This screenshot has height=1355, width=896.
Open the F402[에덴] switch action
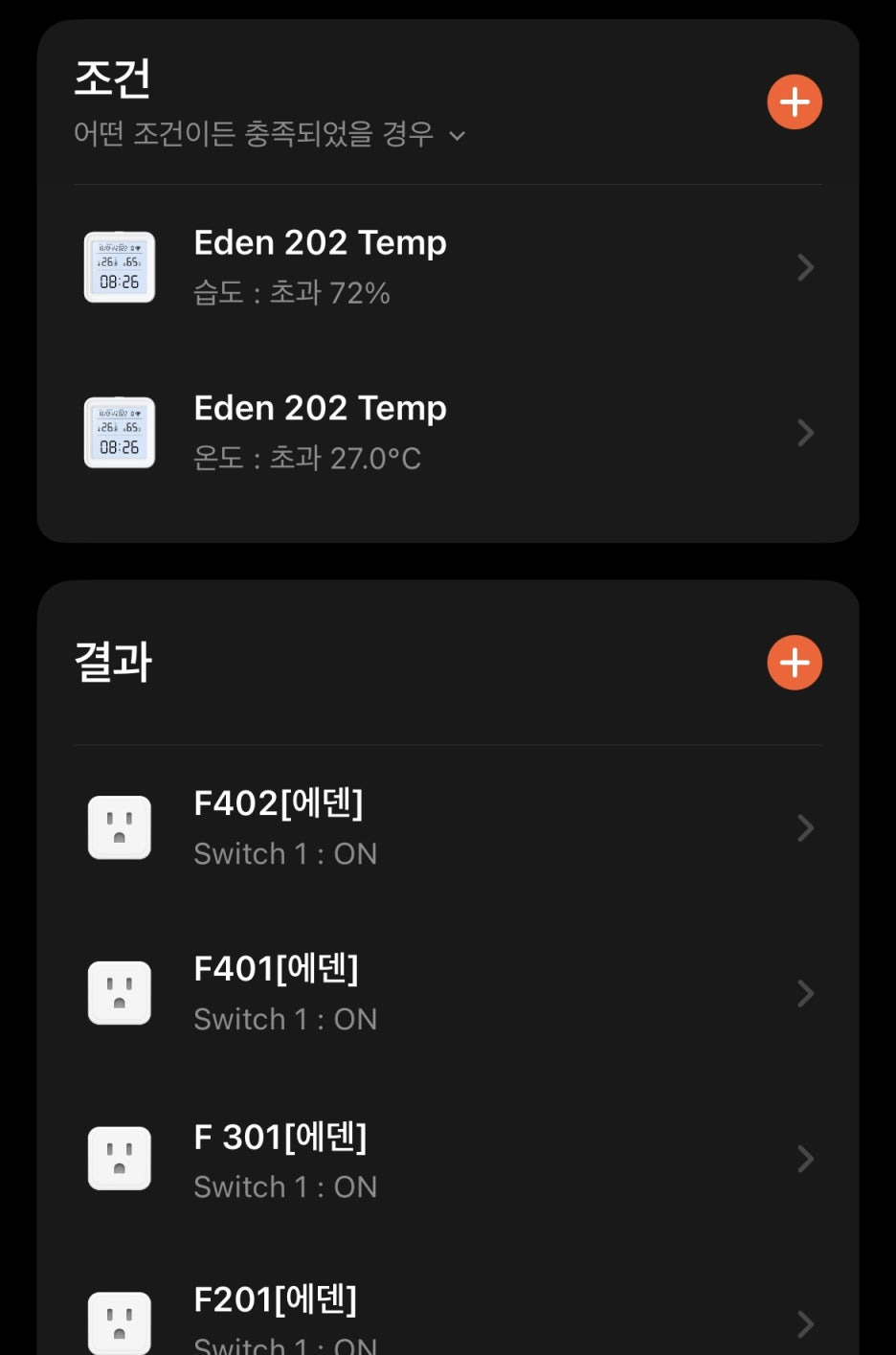(448, 828)
